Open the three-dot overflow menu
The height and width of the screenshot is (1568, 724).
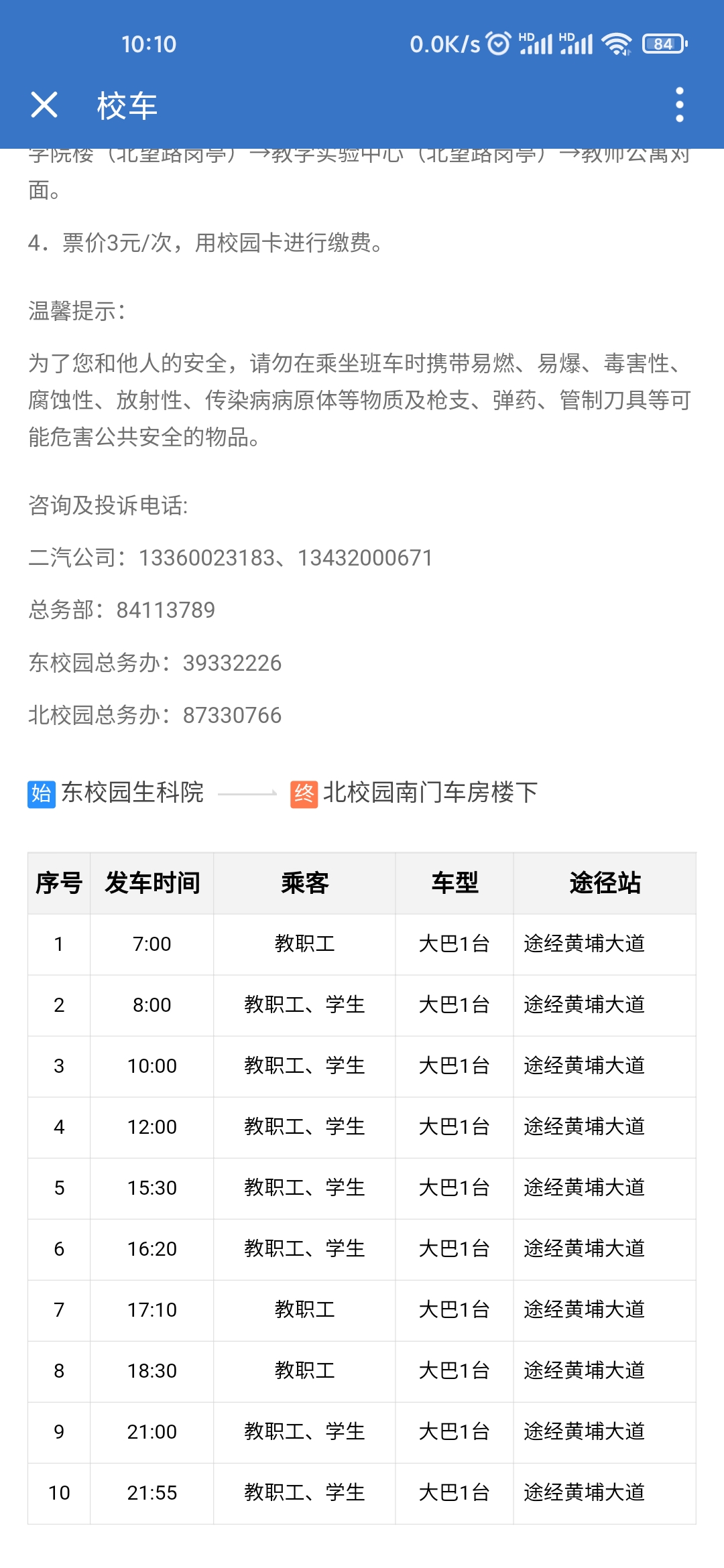(679, 105)
